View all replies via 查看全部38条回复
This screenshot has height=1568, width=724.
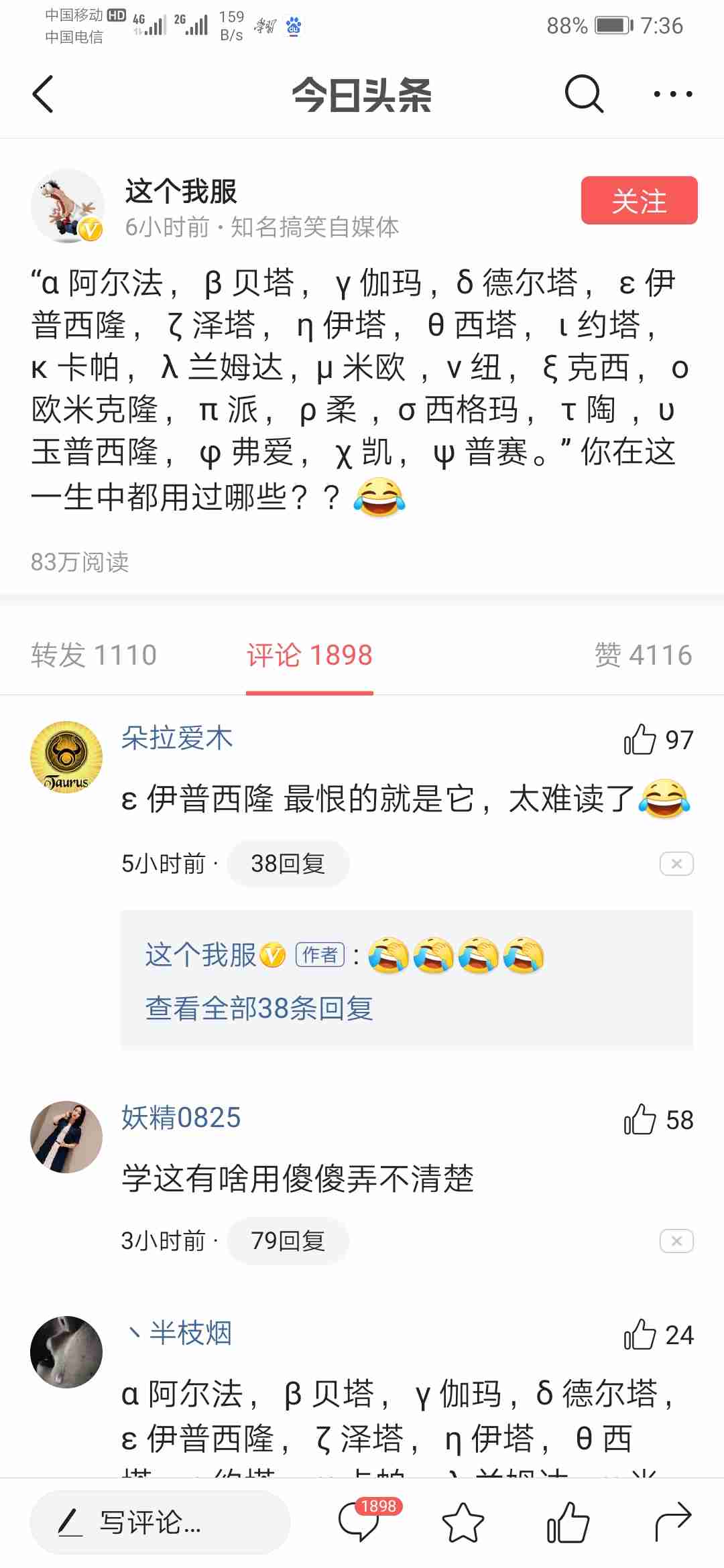(x=259, y=1008)
